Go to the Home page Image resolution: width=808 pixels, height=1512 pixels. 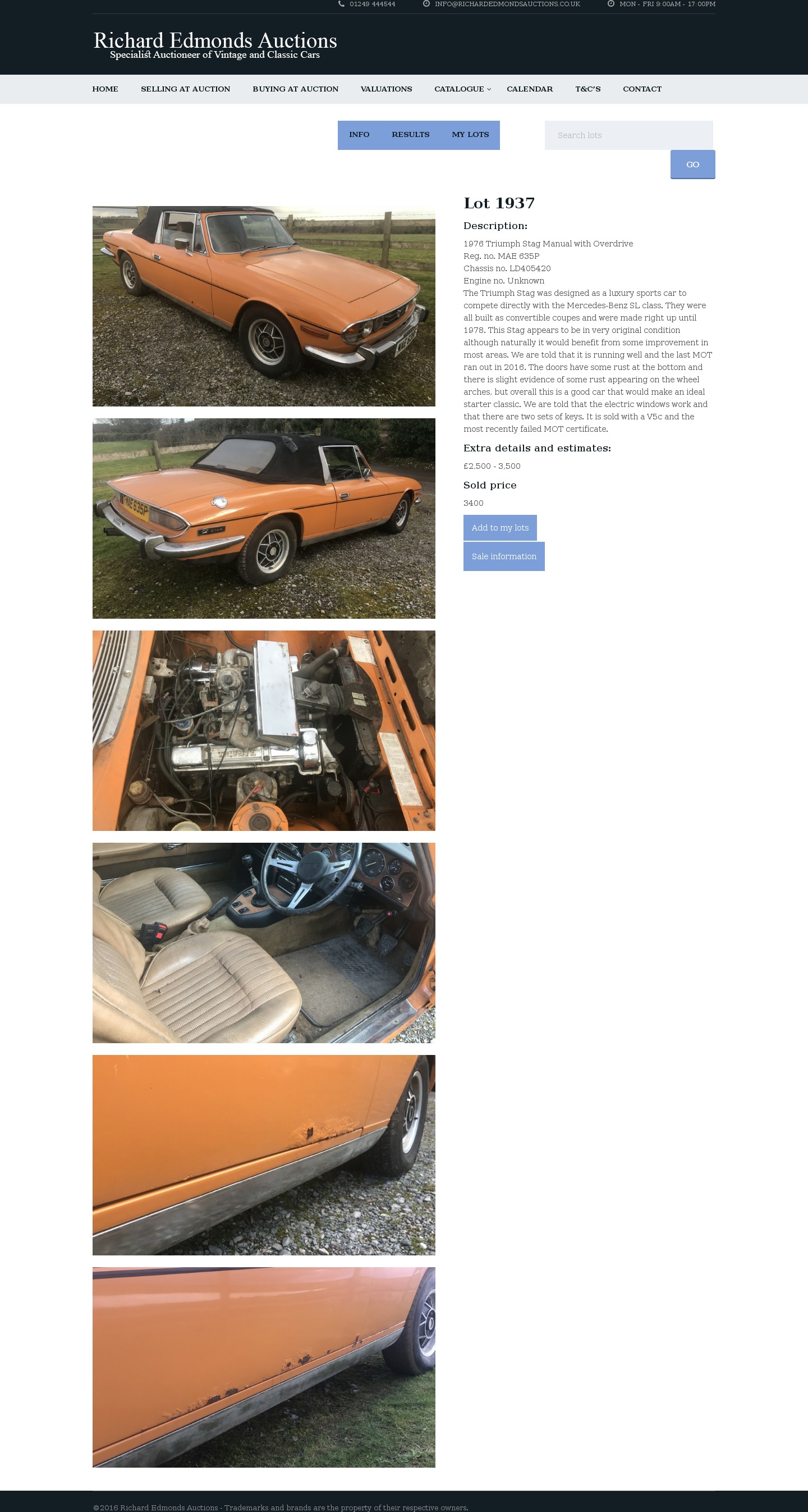[x=105, y=89]
